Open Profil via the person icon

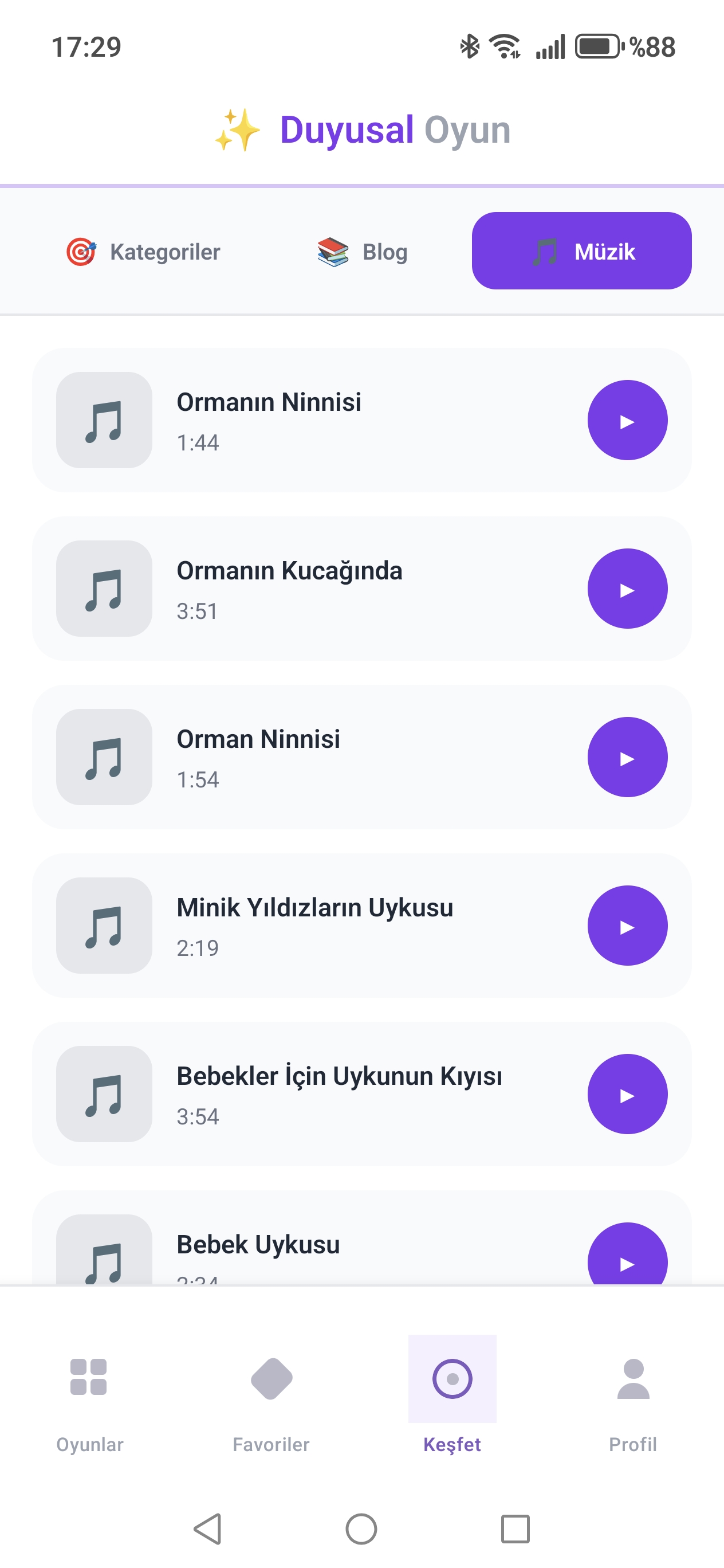point(633,1378)
